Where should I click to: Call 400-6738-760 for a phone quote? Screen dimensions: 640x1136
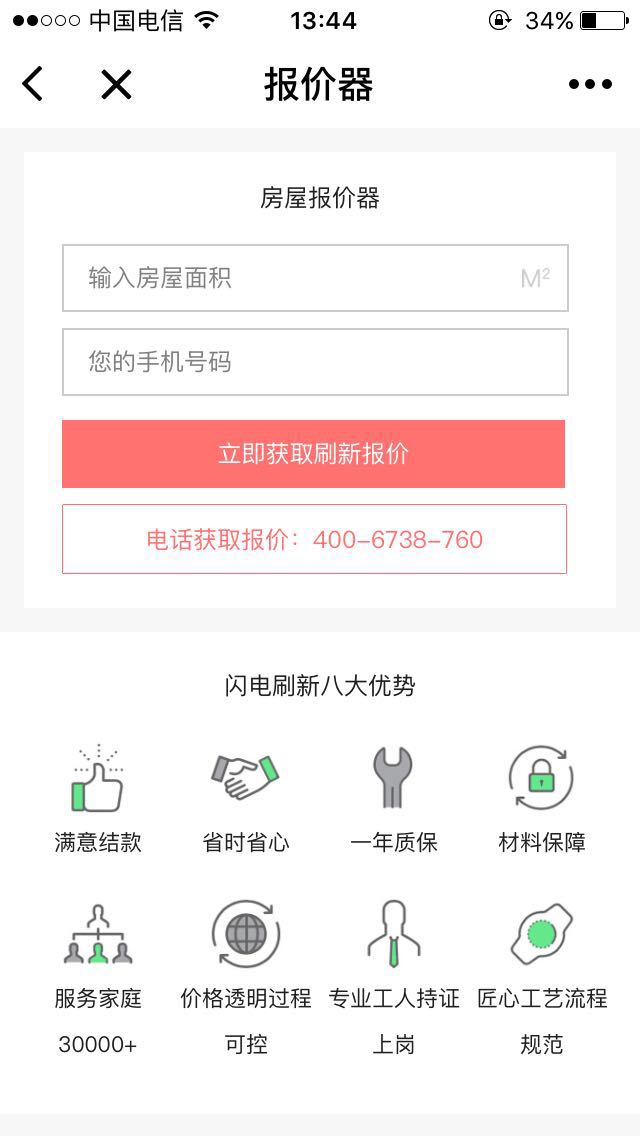coord(314,539)
